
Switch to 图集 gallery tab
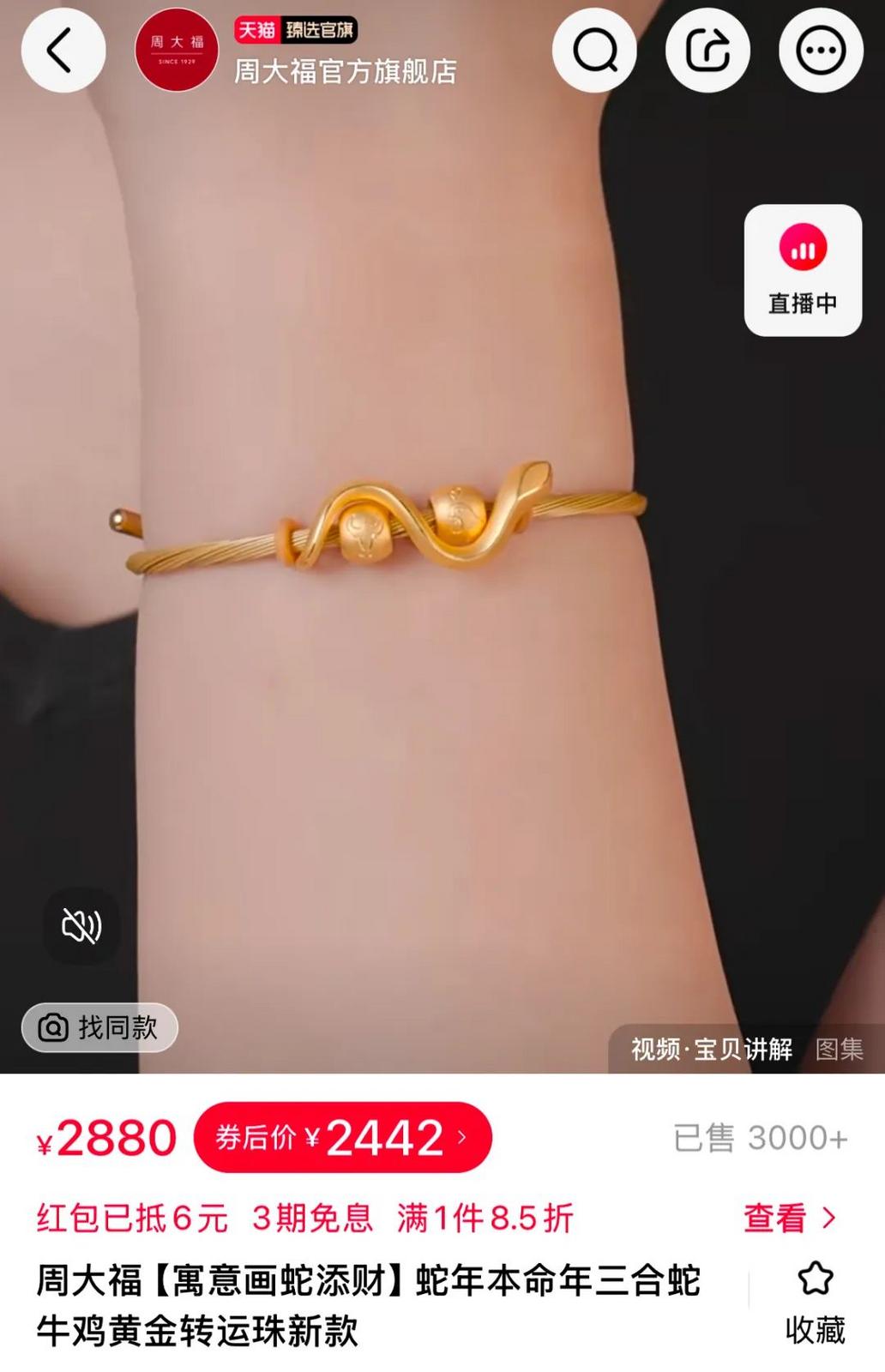(839, 1049)
